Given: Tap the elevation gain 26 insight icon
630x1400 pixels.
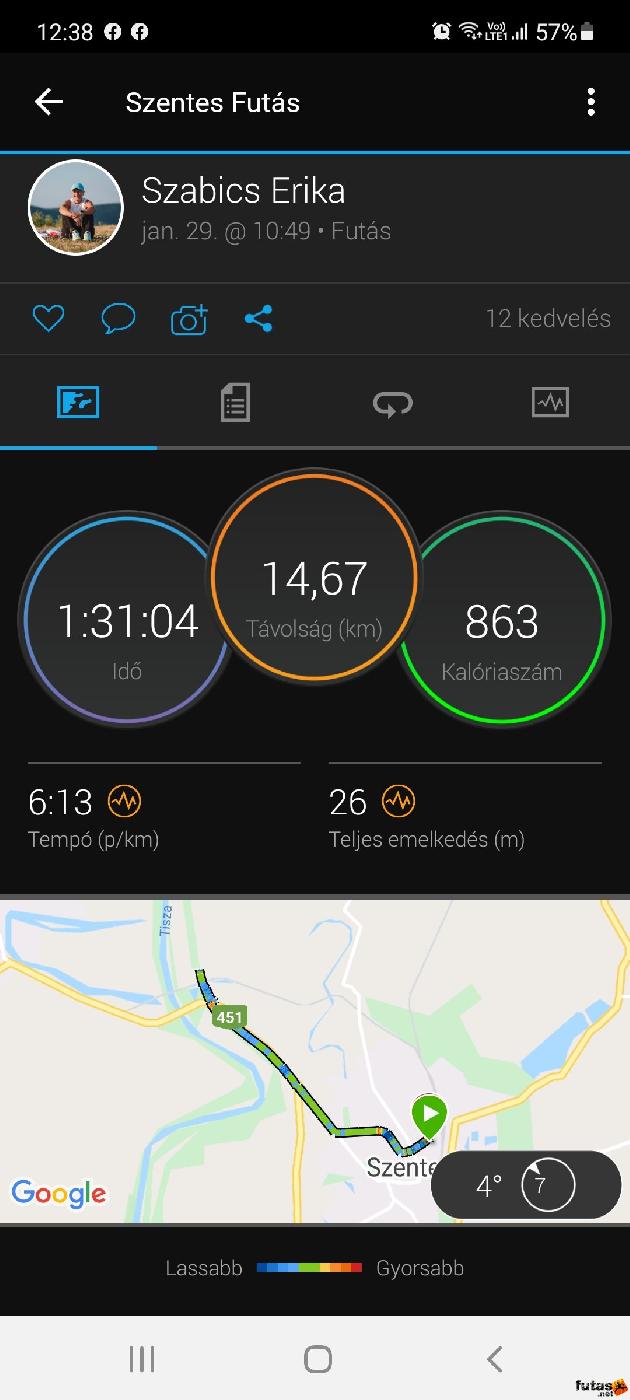Looking at the screenshot, I should [x=398, y=801].
